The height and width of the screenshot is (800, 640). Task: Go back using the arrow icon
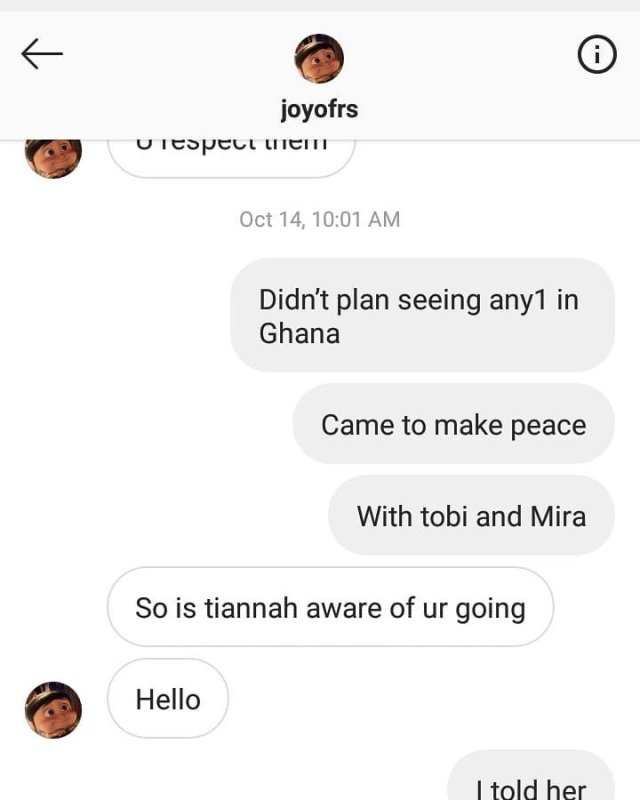[x=42, y=54]
